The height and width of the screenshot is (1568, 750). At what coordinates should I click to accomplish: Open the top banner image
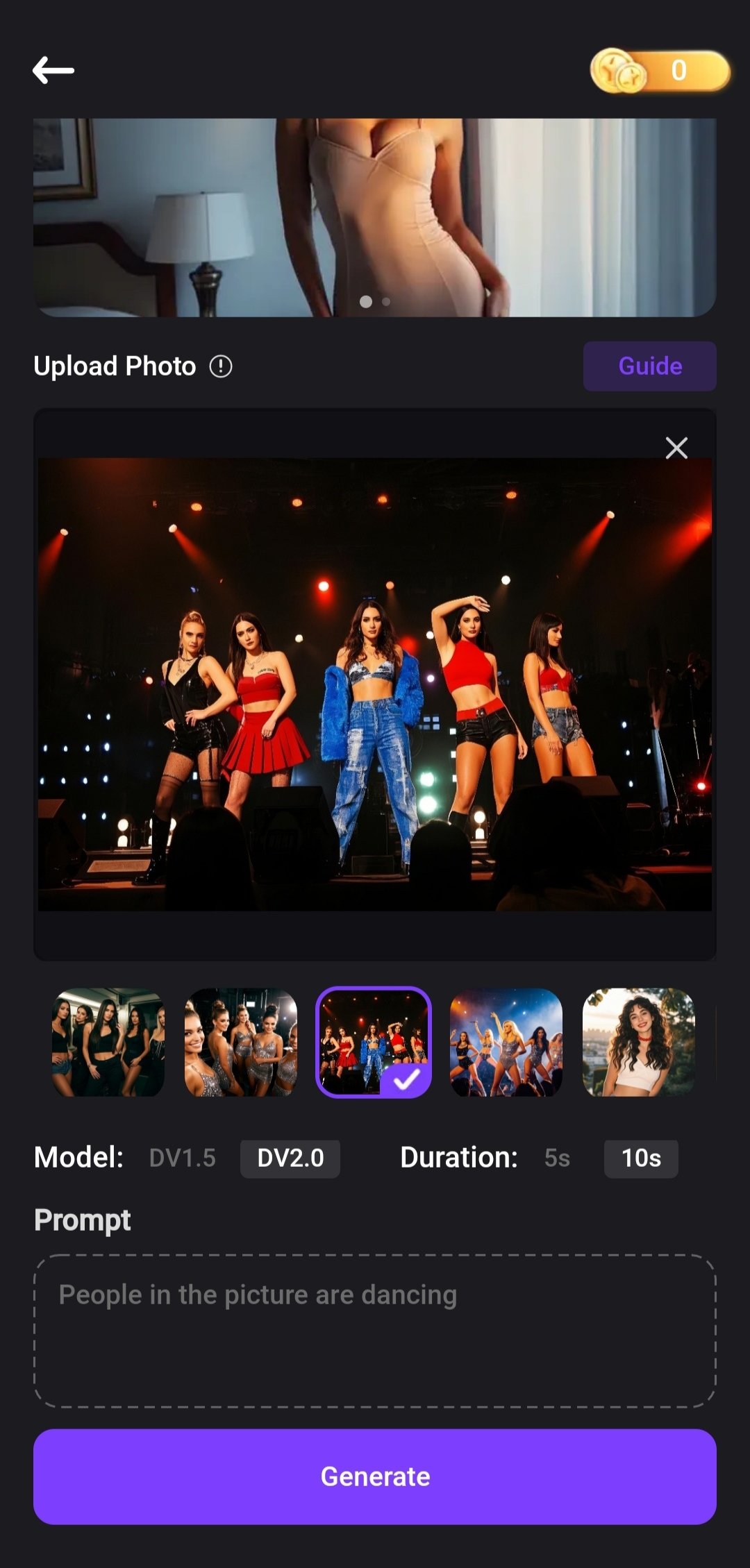click(375, 217)
